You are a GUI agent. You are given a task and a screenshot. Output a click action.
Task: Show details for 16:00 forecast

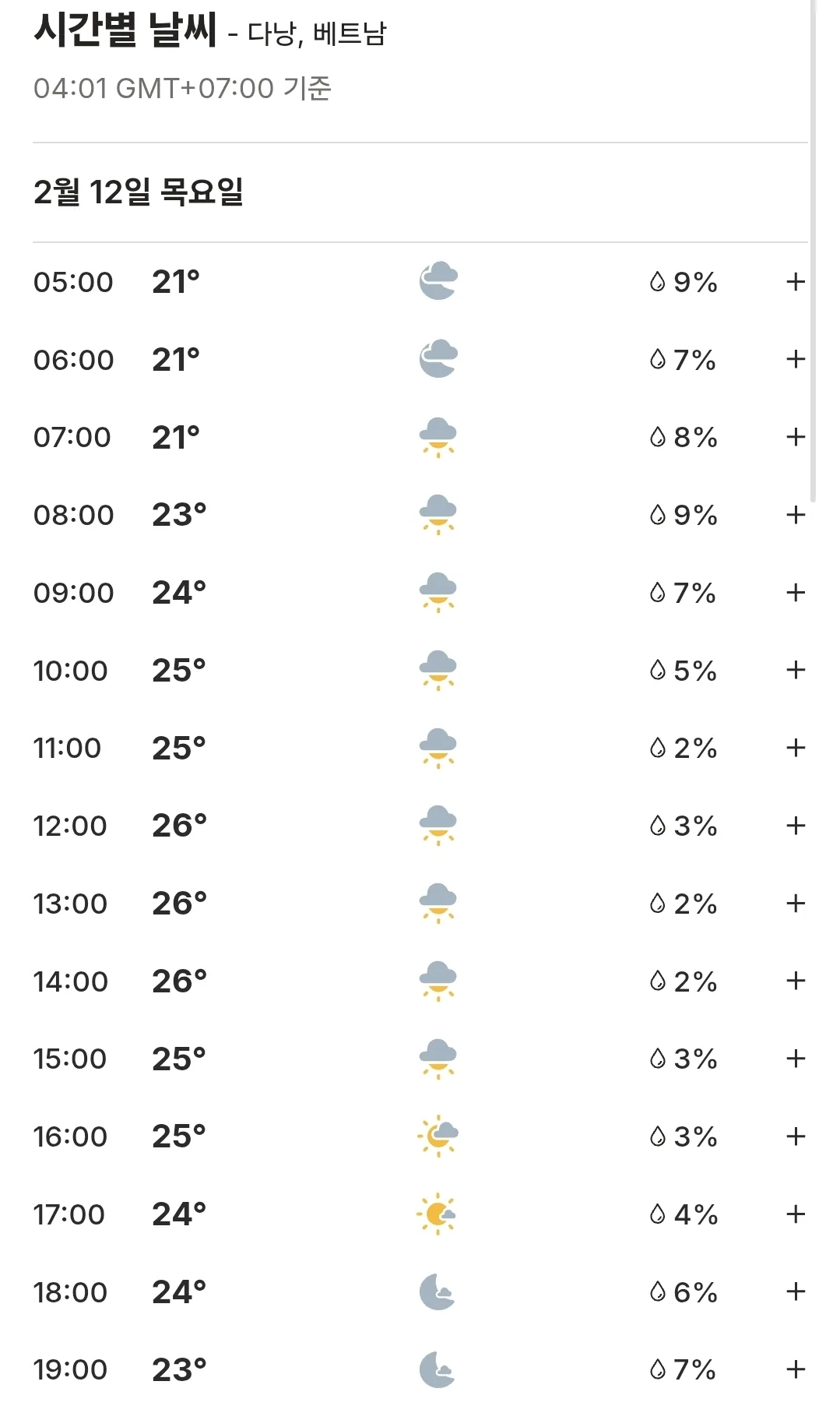[x=795, y=1136]
